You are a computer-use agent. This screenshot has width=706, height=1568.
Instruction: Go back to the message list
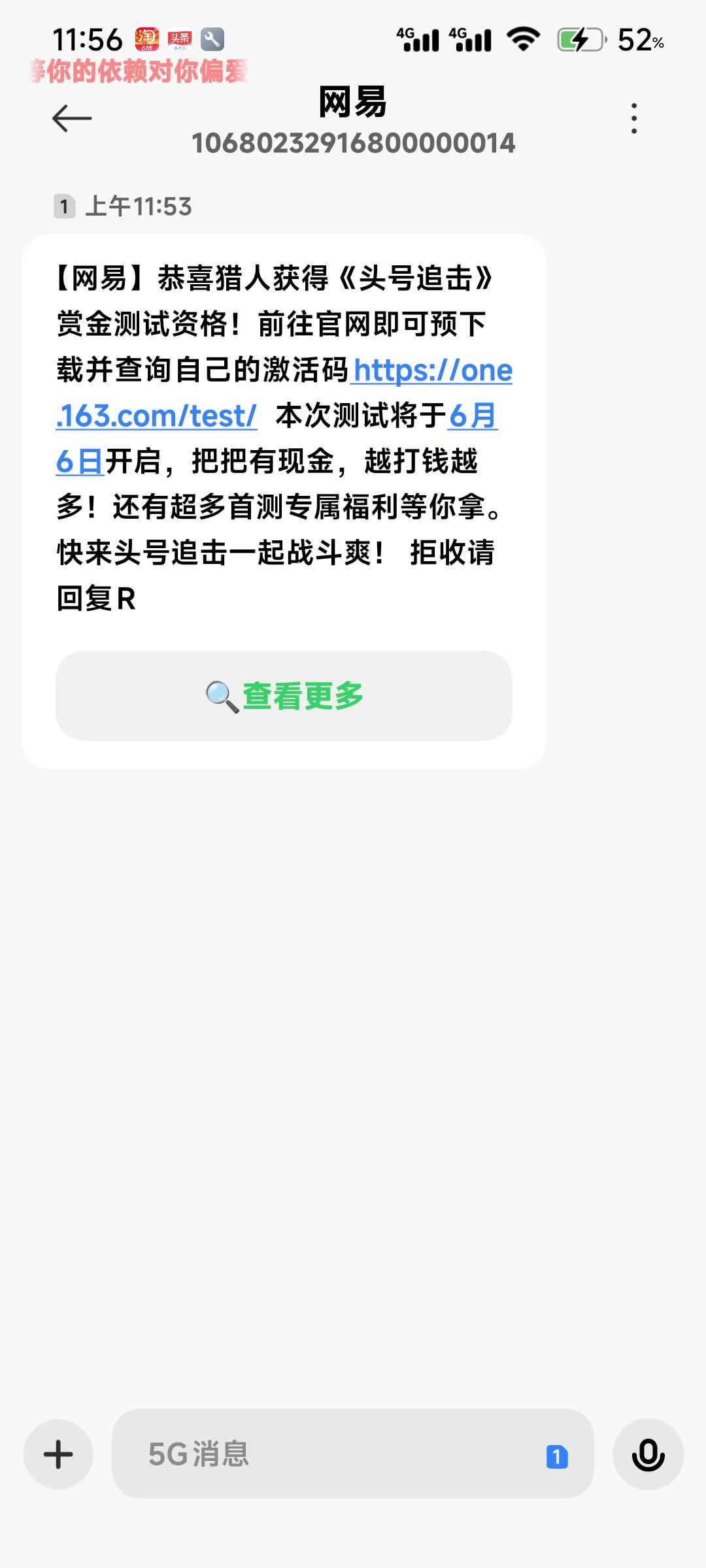[72, 118]
